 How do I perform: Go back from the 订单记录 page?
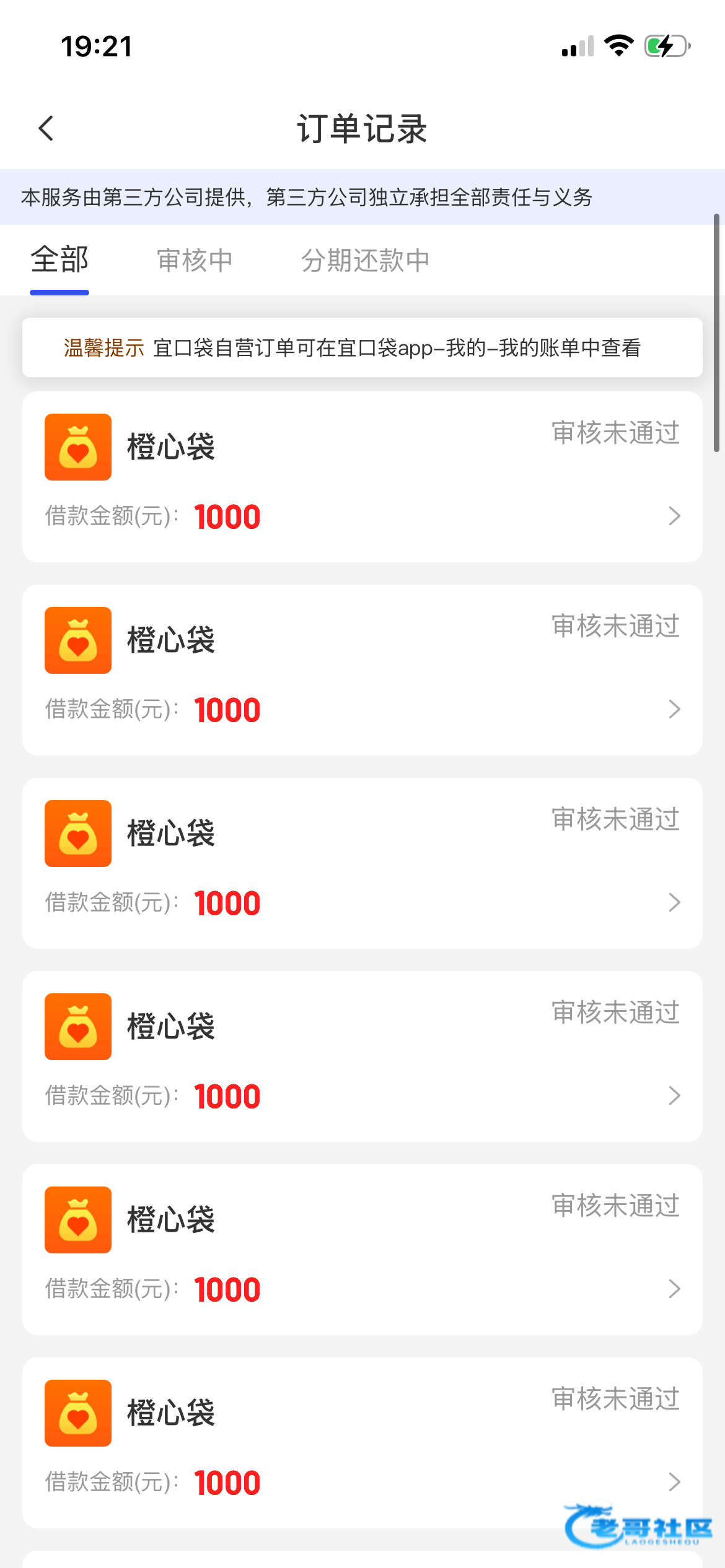tap(46, 129)
